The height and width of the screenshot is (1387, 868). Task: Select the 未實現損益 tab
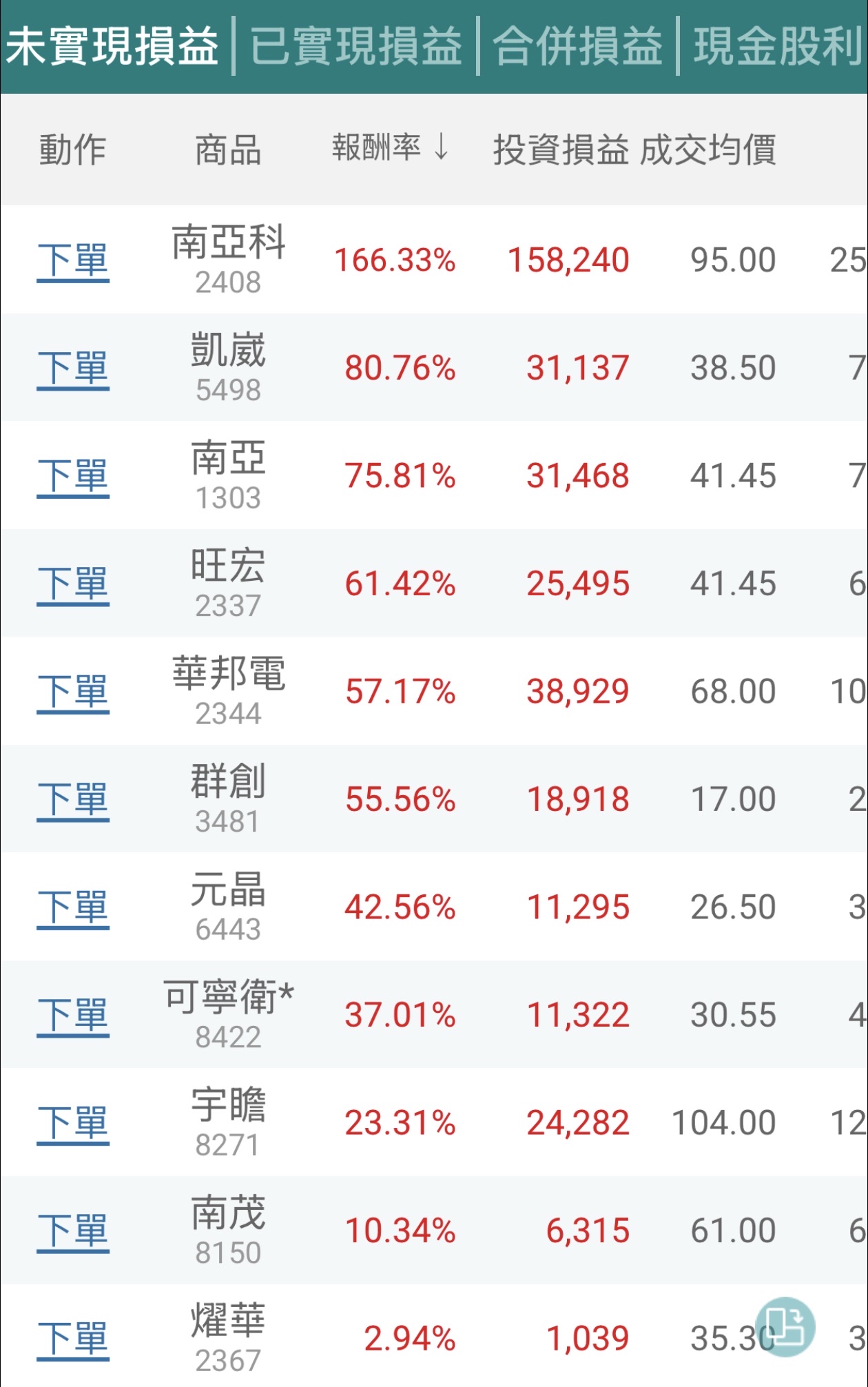113,47
